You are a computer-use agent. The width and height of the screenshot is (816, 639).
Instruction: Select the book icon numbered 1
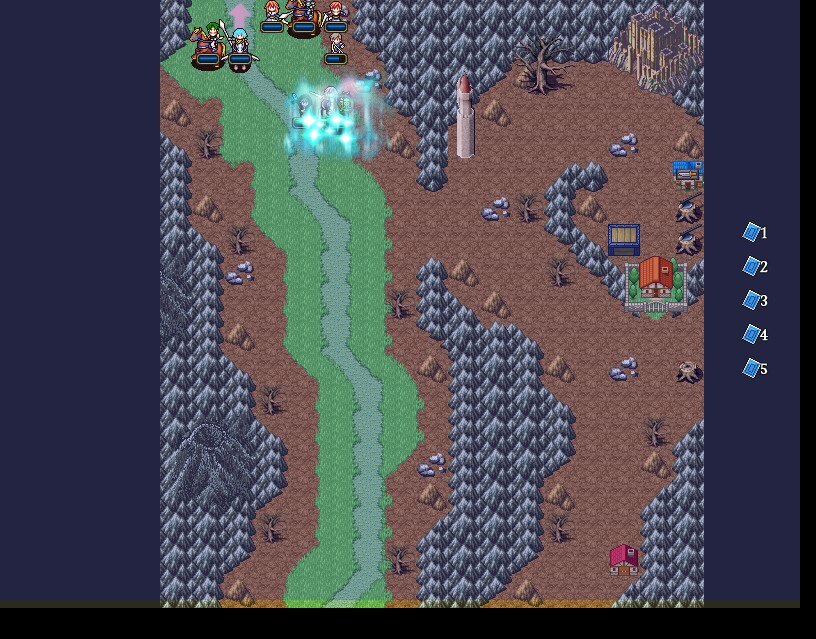click(752, 233)
